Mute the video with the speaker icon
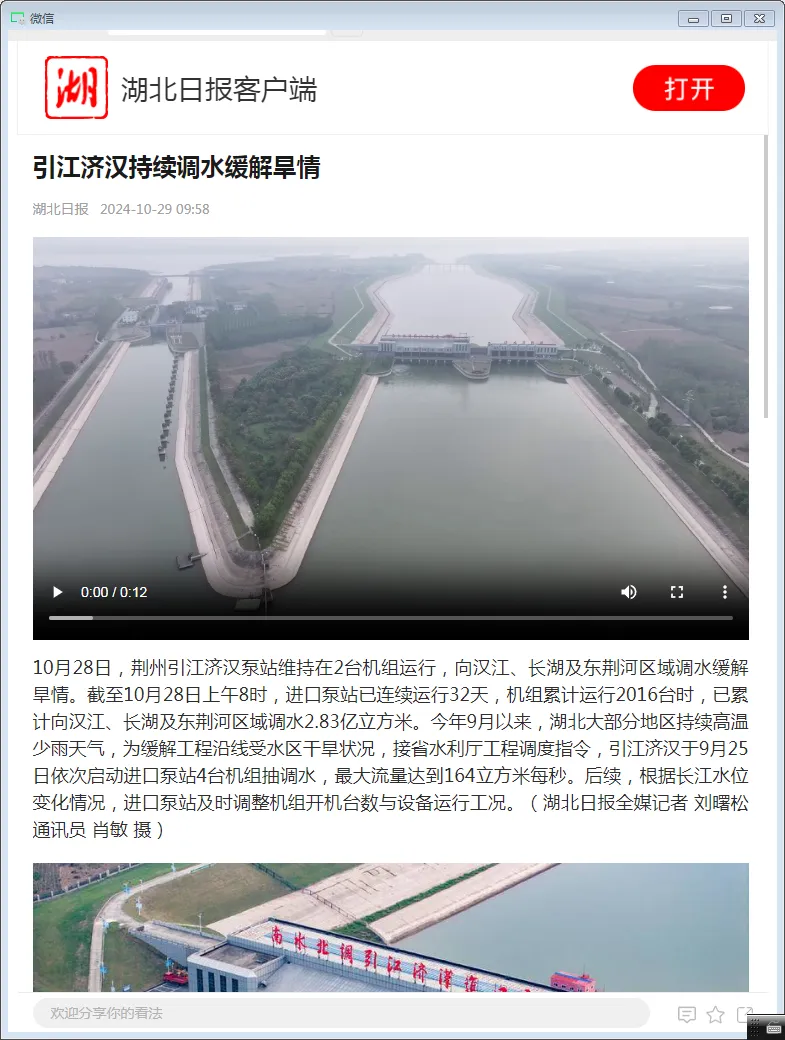Image resolution: width=785 pixels, height=1040 pixels. [x=629, y=592]
